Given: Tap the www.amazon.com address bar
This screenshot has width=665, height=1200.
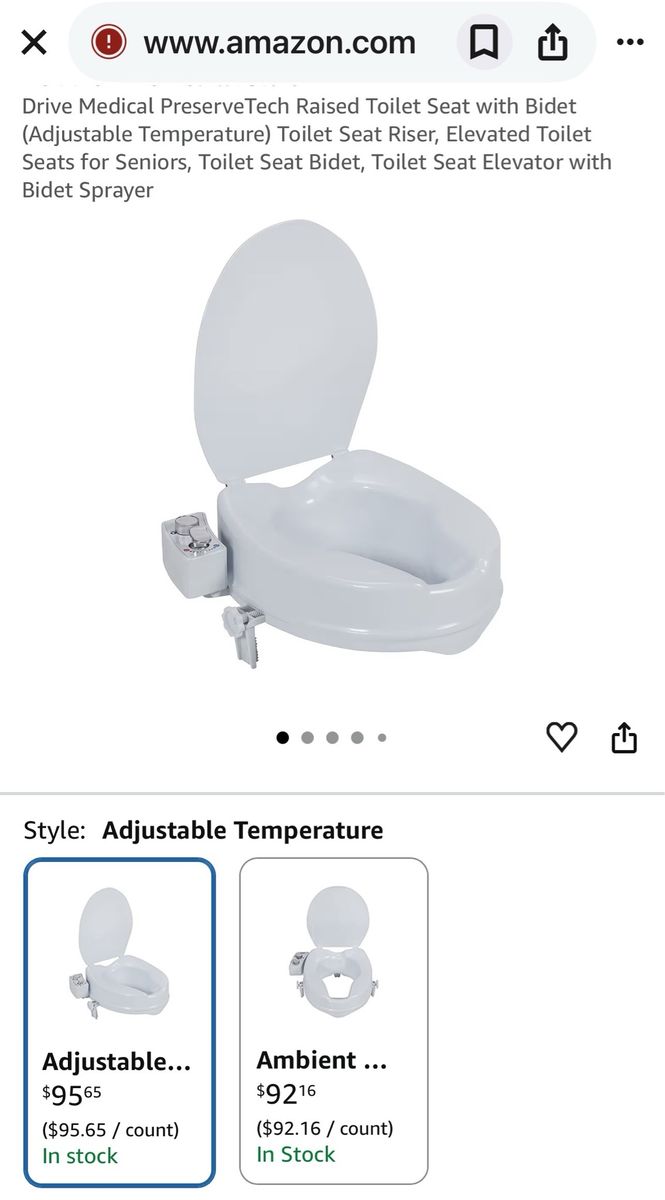Looking at the screenshot, I should 279,42.
